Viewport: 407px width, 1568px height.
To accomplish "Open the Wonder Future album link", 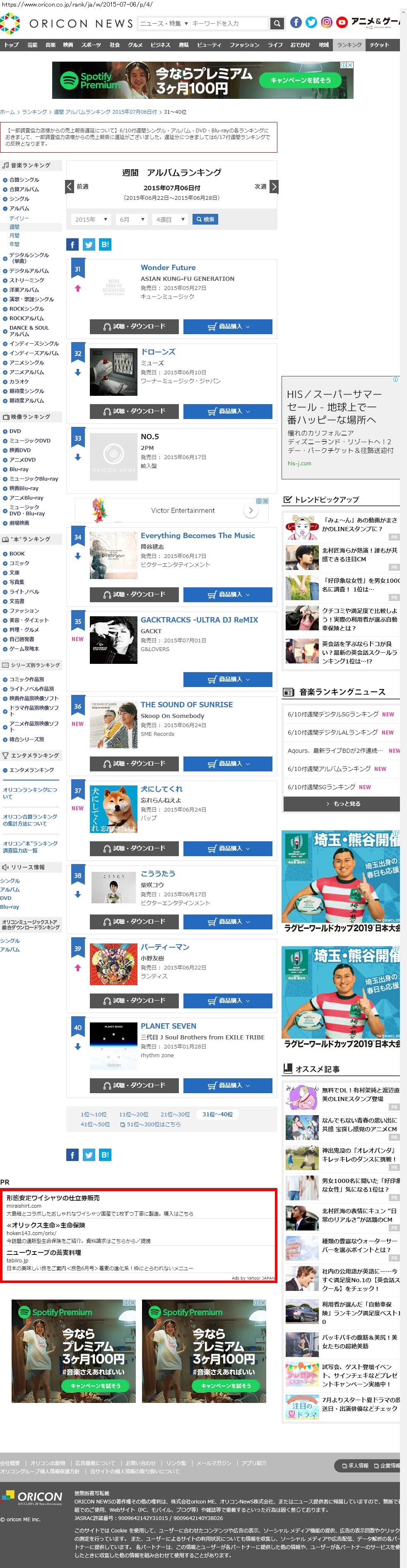I will pyautogui.click(x=168, y=267).
